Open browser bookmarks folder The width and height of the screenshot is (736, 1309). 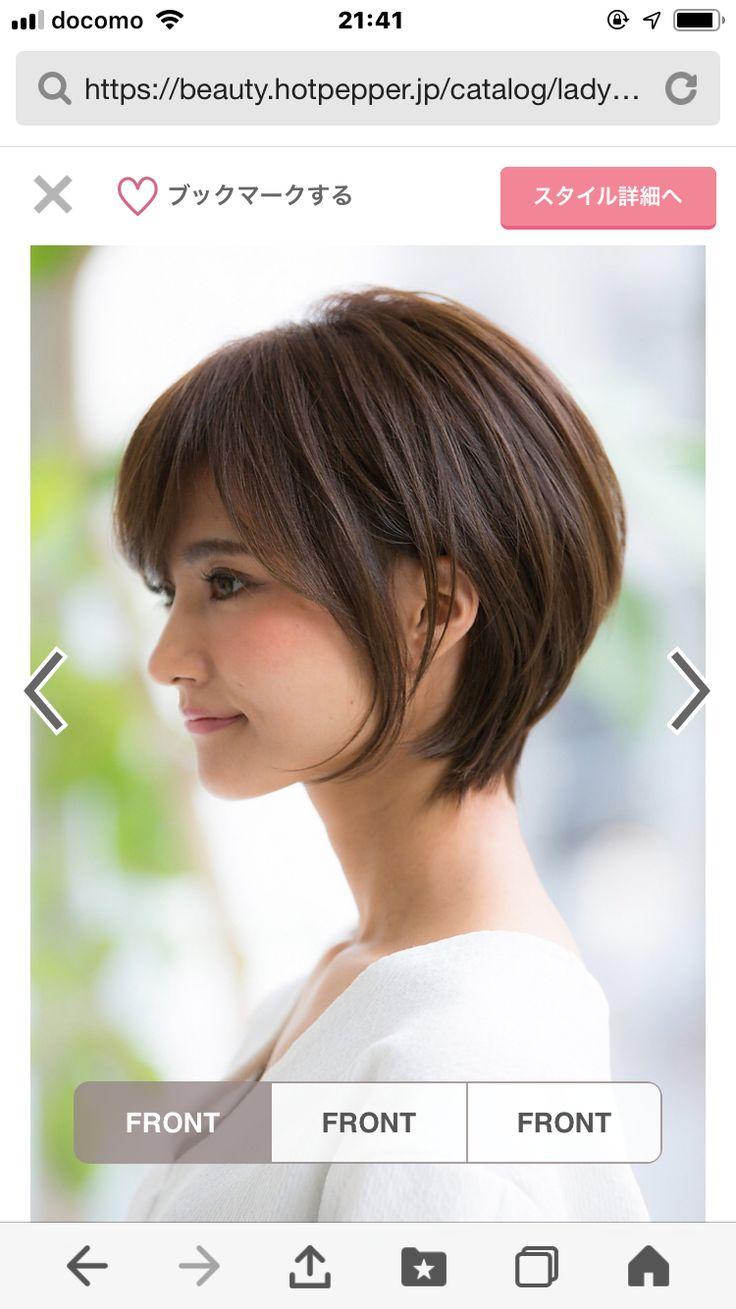424,1267
